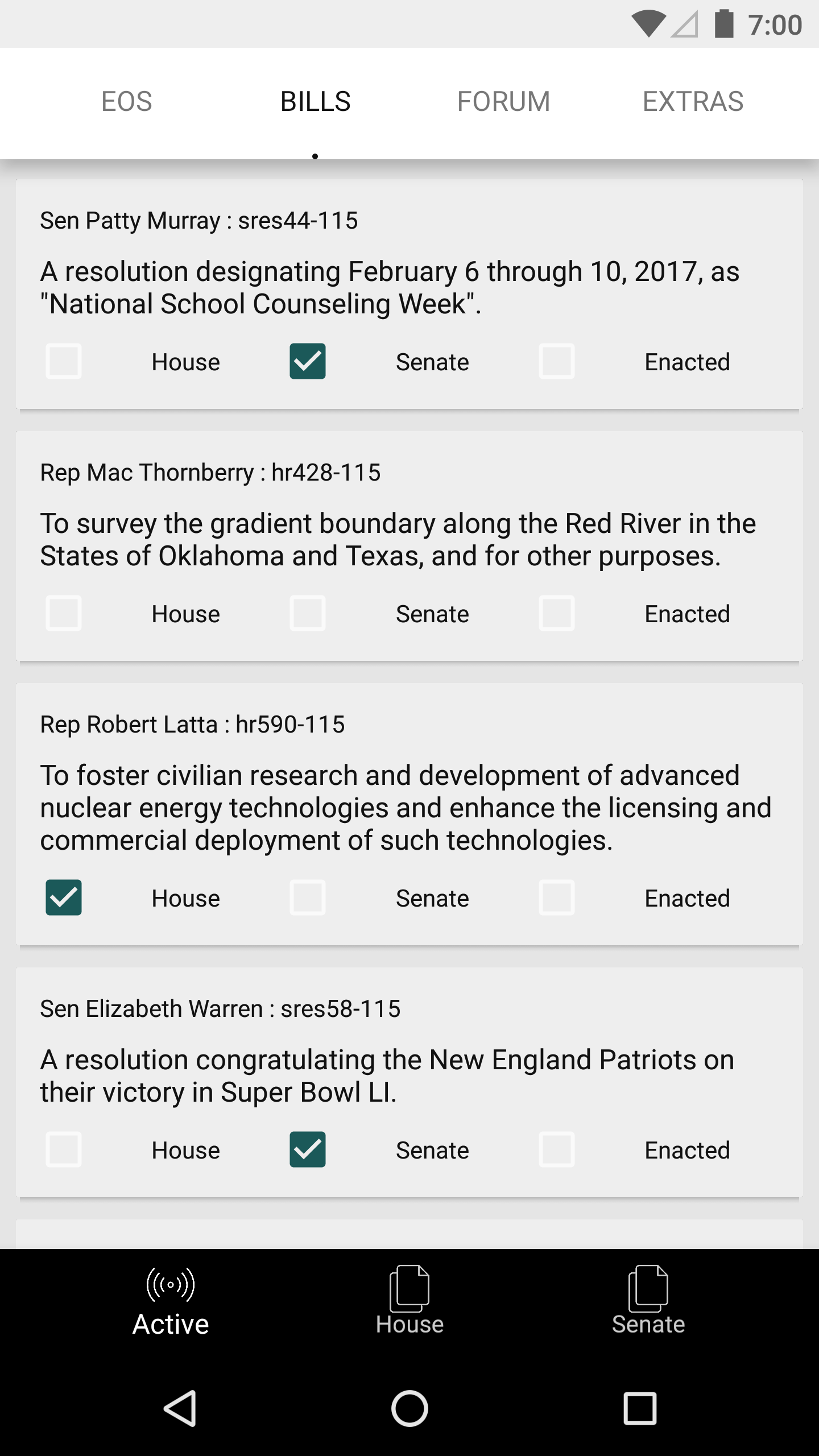The width and height of the screenshot is (819, 1456).
Task: Toggle Senate checkbox on sres44-115
Action: 308,361
